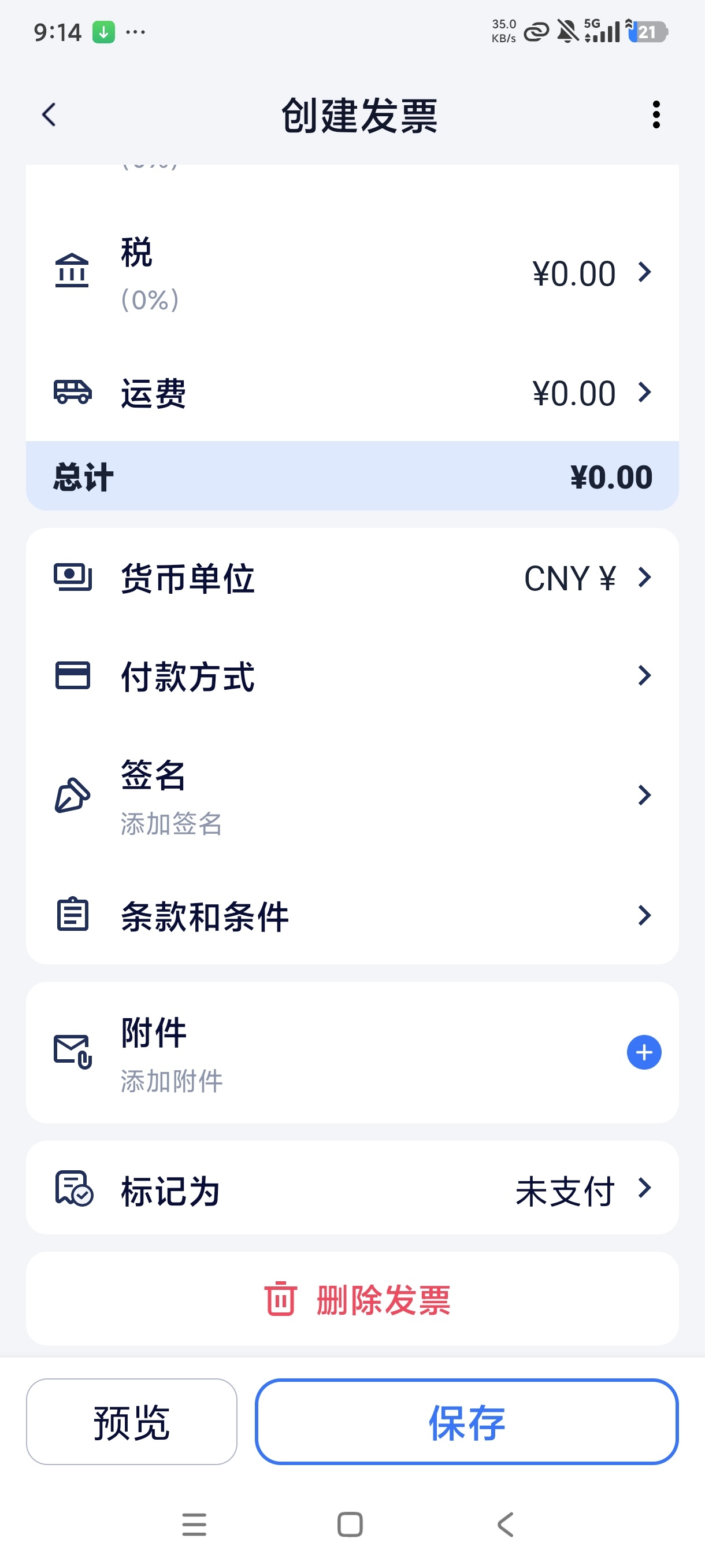Open the 付款方式 row chevron

644,676
